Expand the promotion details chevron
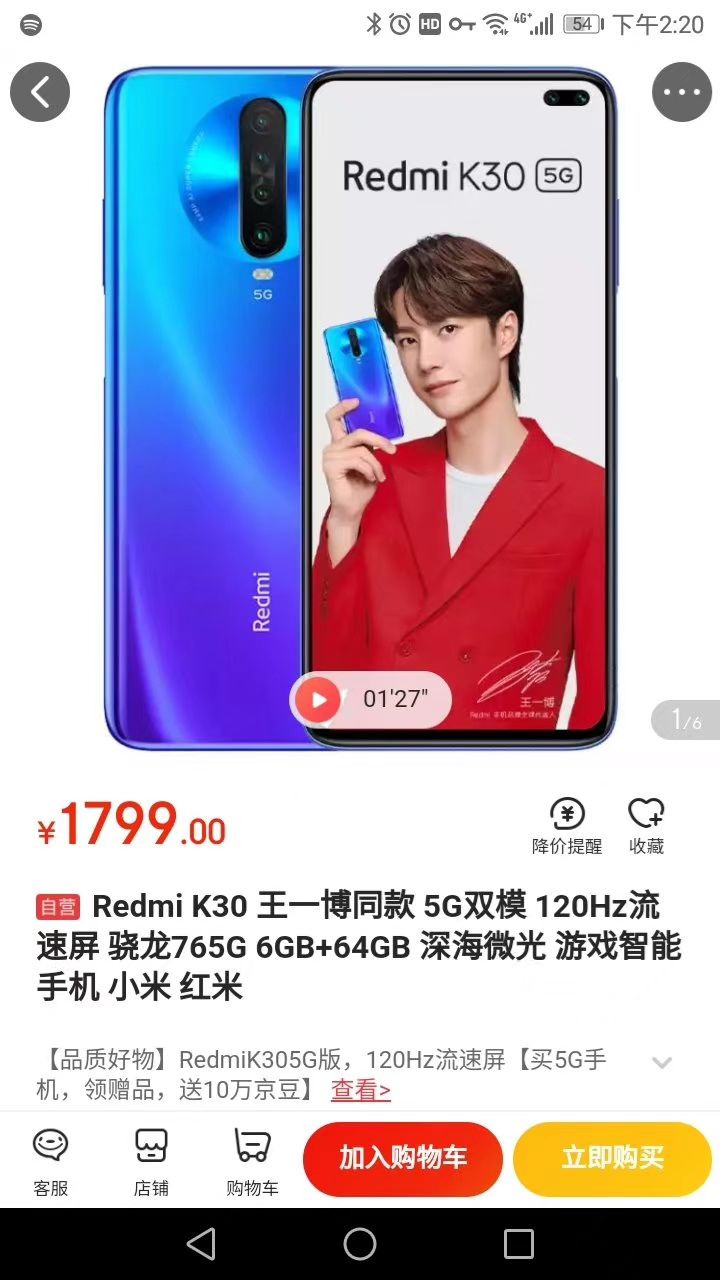The image size is (720, 1280). [662, 1062]
